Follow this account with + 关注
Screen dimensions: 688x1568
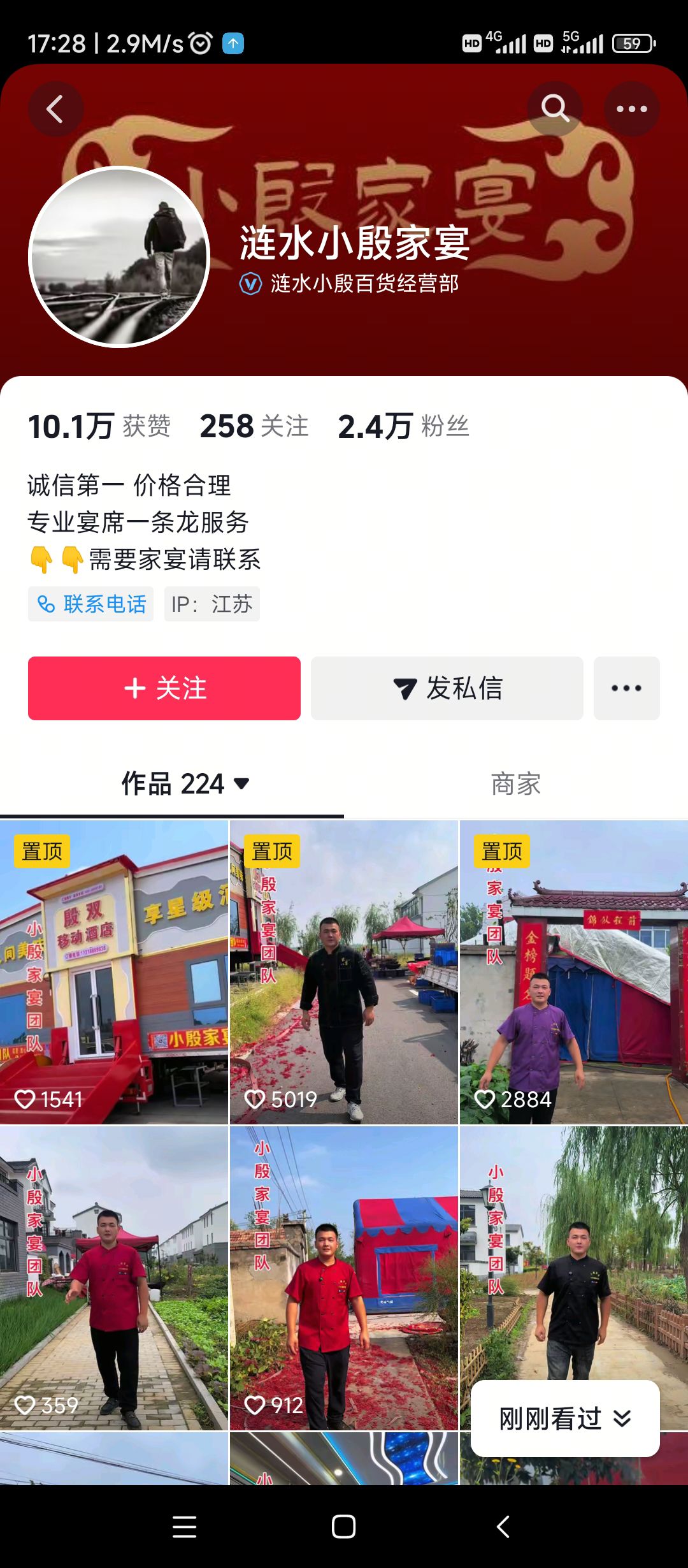164,688
